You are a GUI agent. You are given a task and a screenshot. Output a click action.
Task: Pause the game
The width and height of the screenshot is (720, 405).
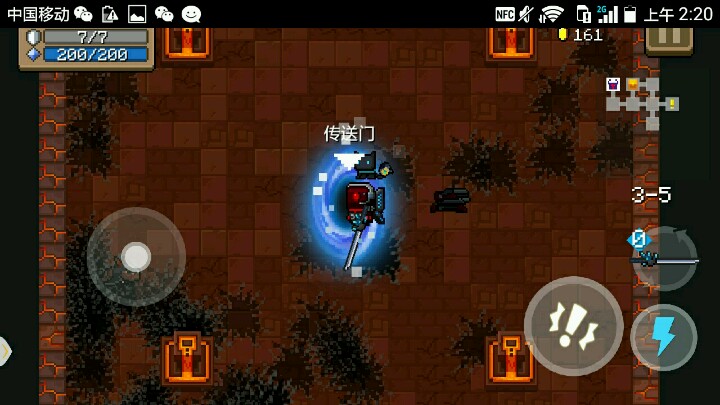point(668,40)
